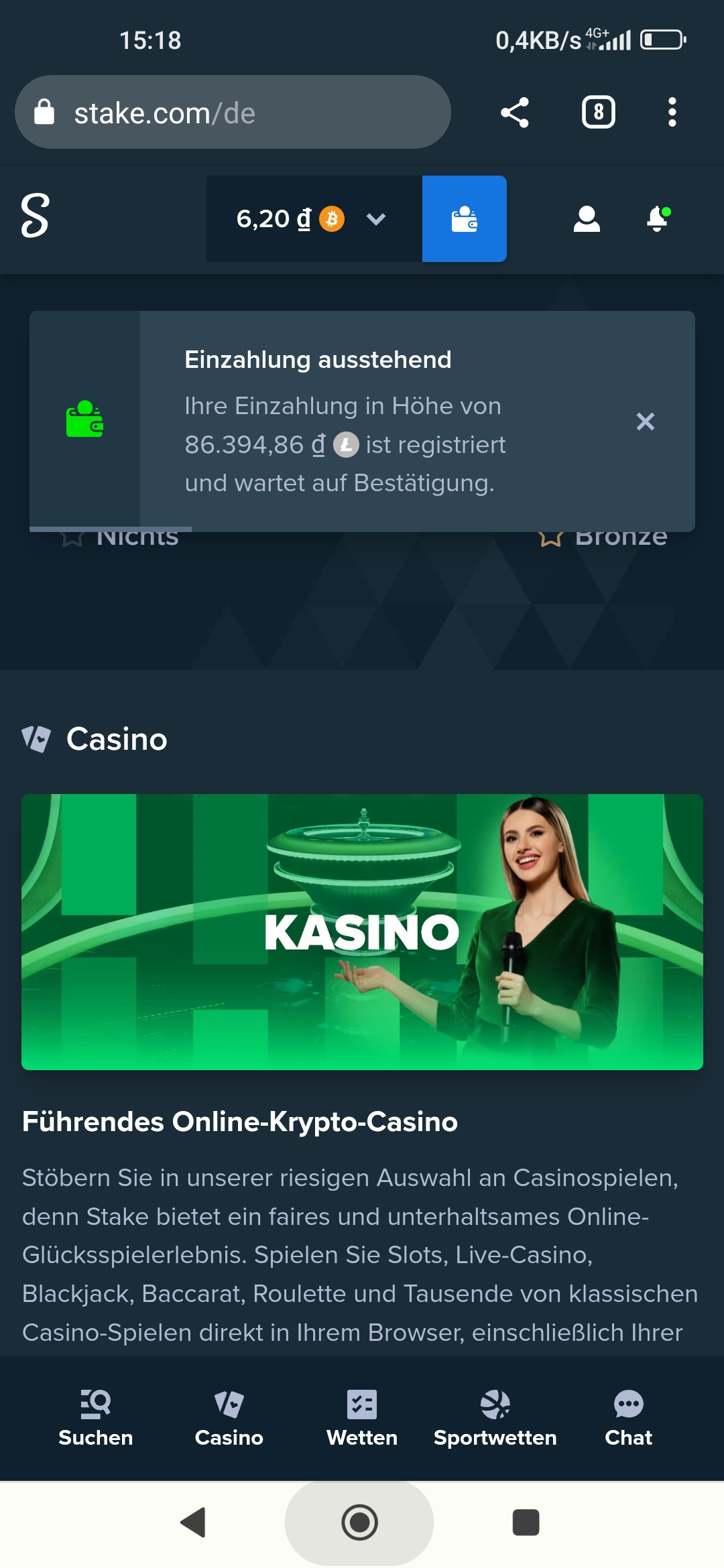Open the KASINO banner
724x1568 pixels.
362,931
